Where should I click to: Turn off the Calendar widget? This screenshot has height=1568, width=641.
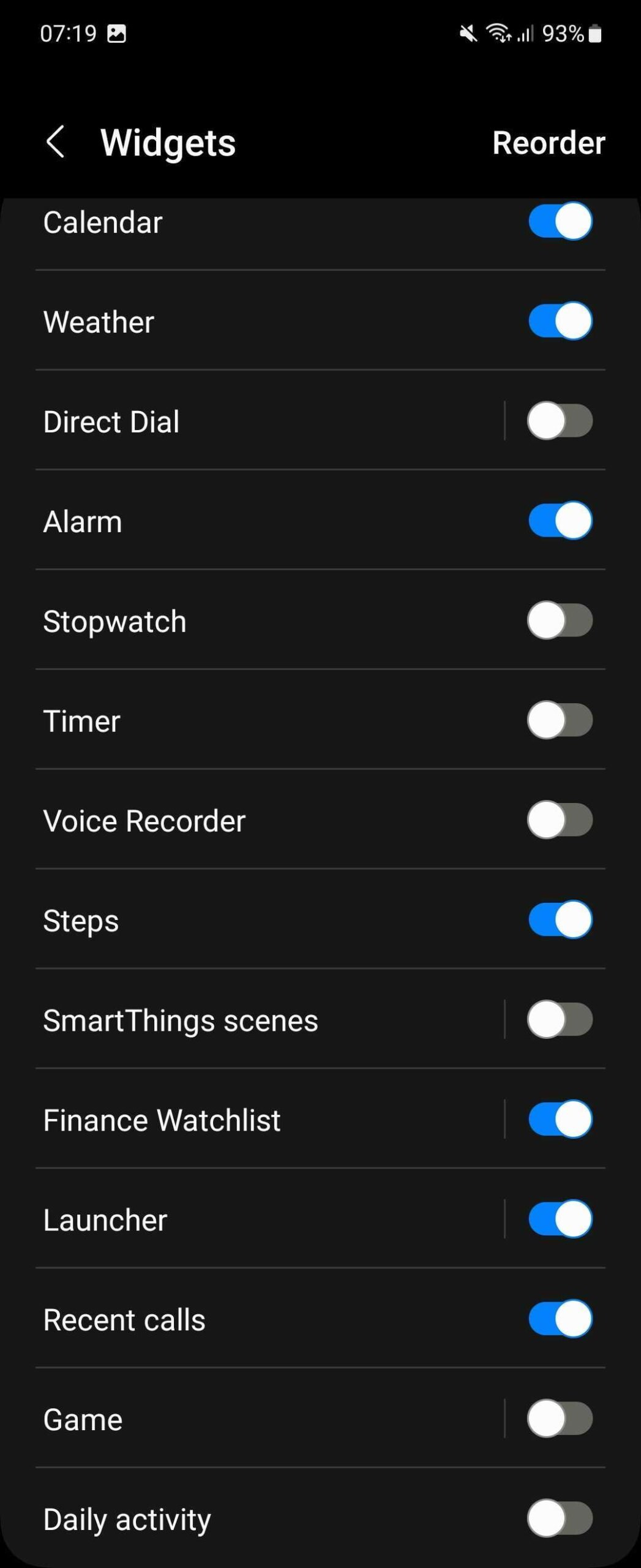[x=560, y=221]
